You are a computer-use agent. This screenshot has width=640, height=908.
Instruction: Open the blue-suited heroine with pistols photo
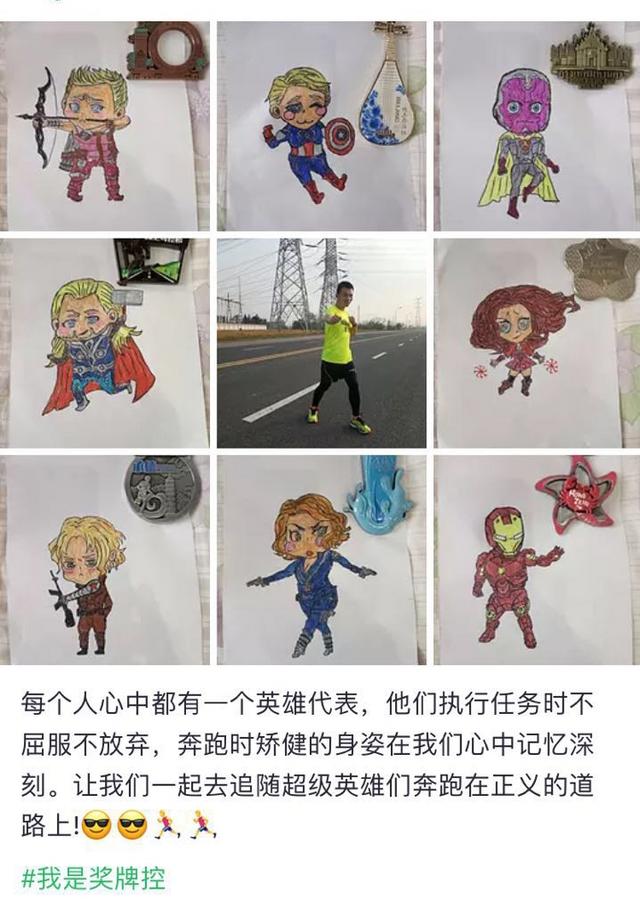[x=320, y=560]
